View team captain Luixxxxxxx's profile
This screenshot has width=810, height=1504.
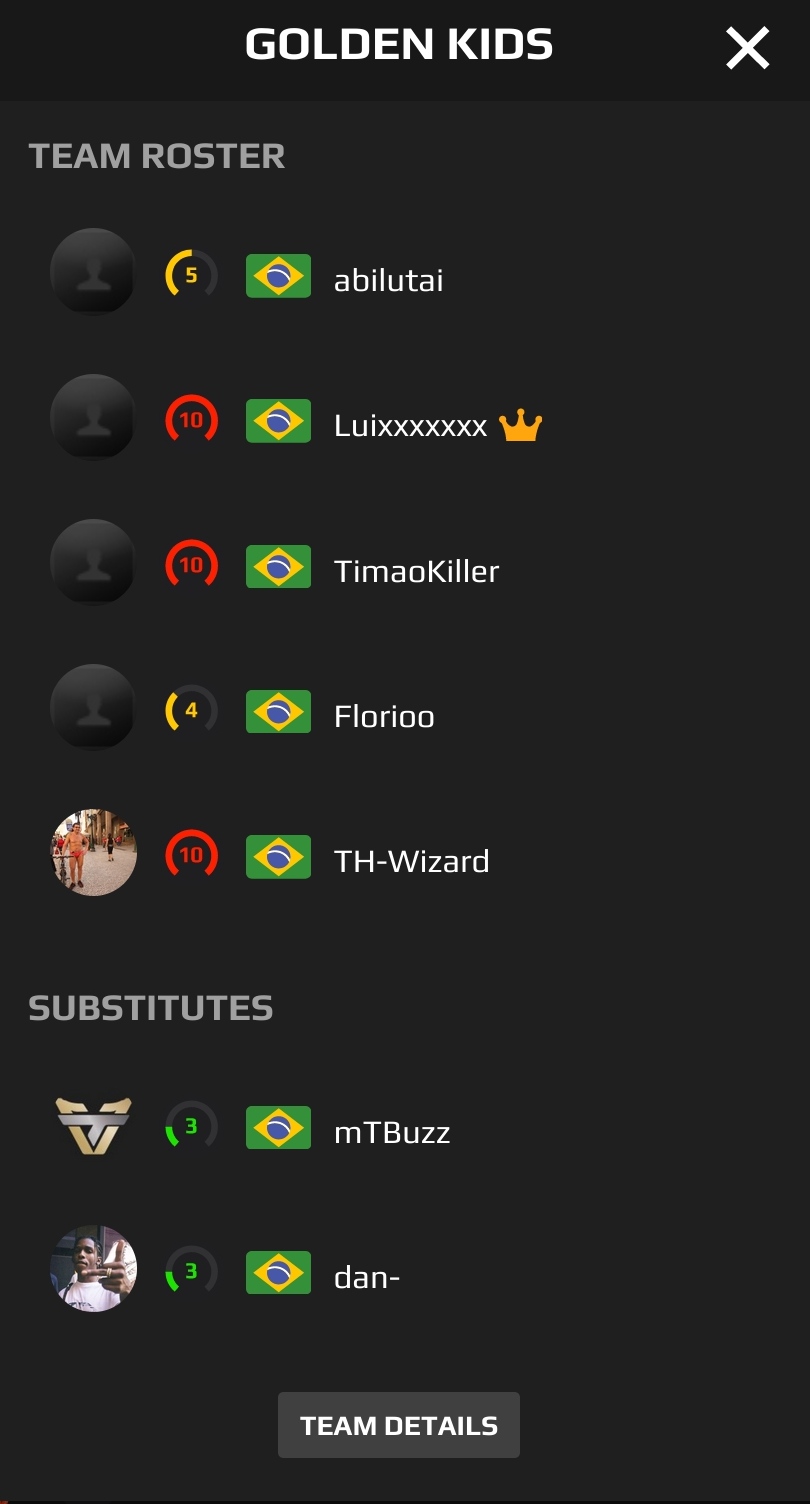point(410,426)
